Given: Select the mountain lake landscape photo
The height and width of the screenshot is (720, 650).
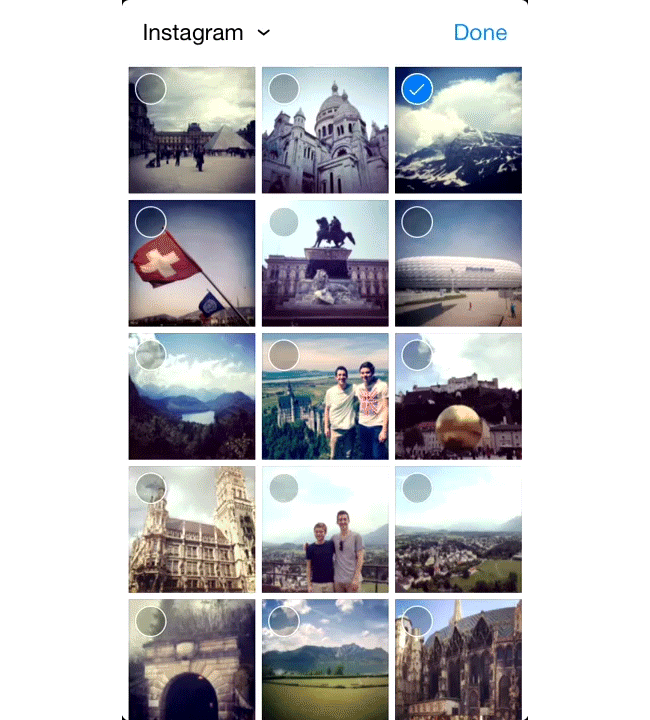Looking at the screenshot, I should pos(192,396).
